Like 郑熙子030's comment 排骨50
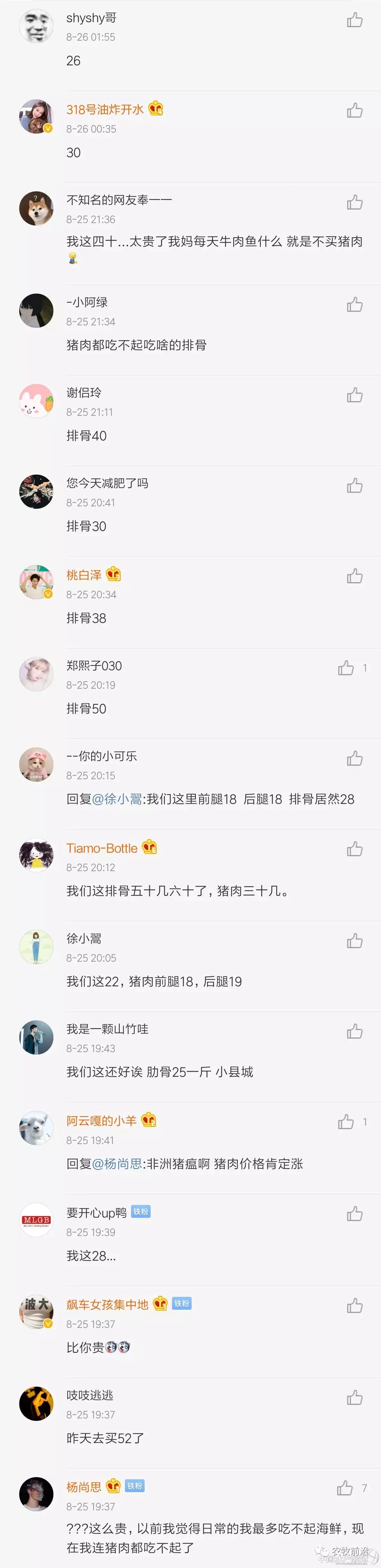Screen dimensions: 381x1568 pos(346,668)
